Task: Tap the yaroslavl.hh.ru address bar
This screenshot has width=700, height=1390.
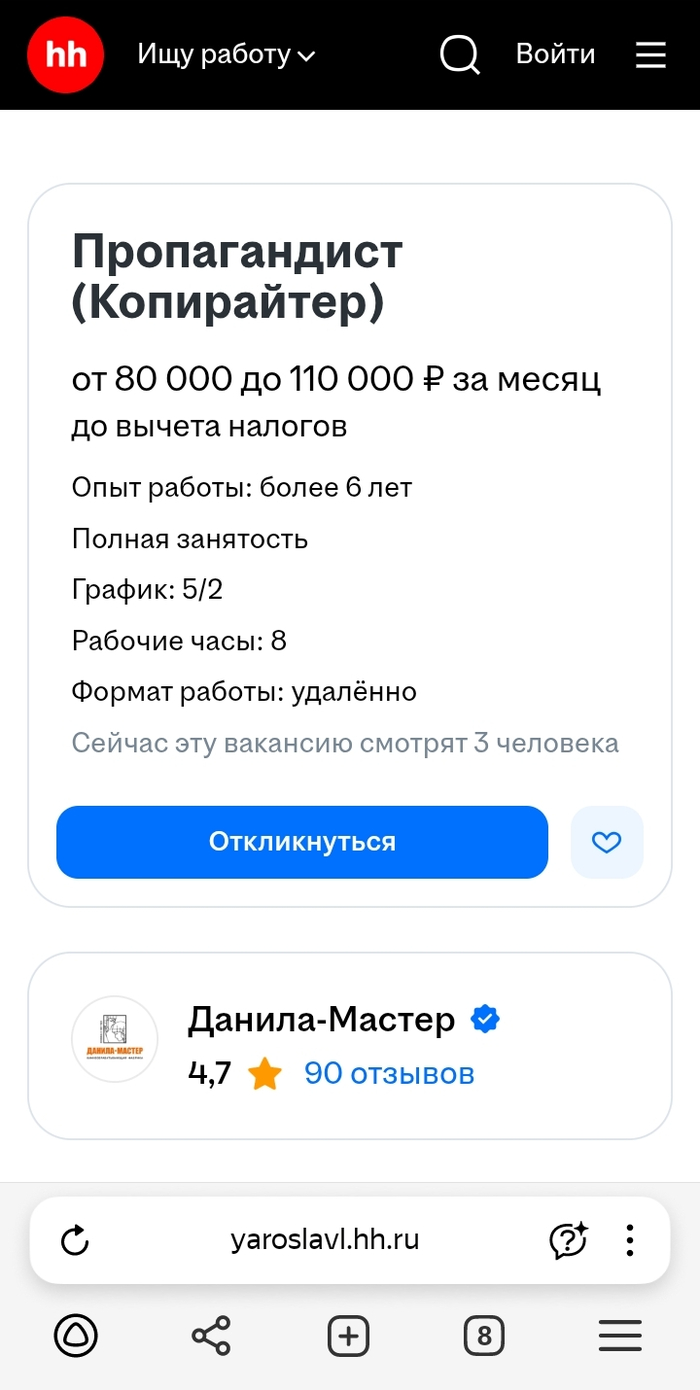Action: coord(325,1241)
